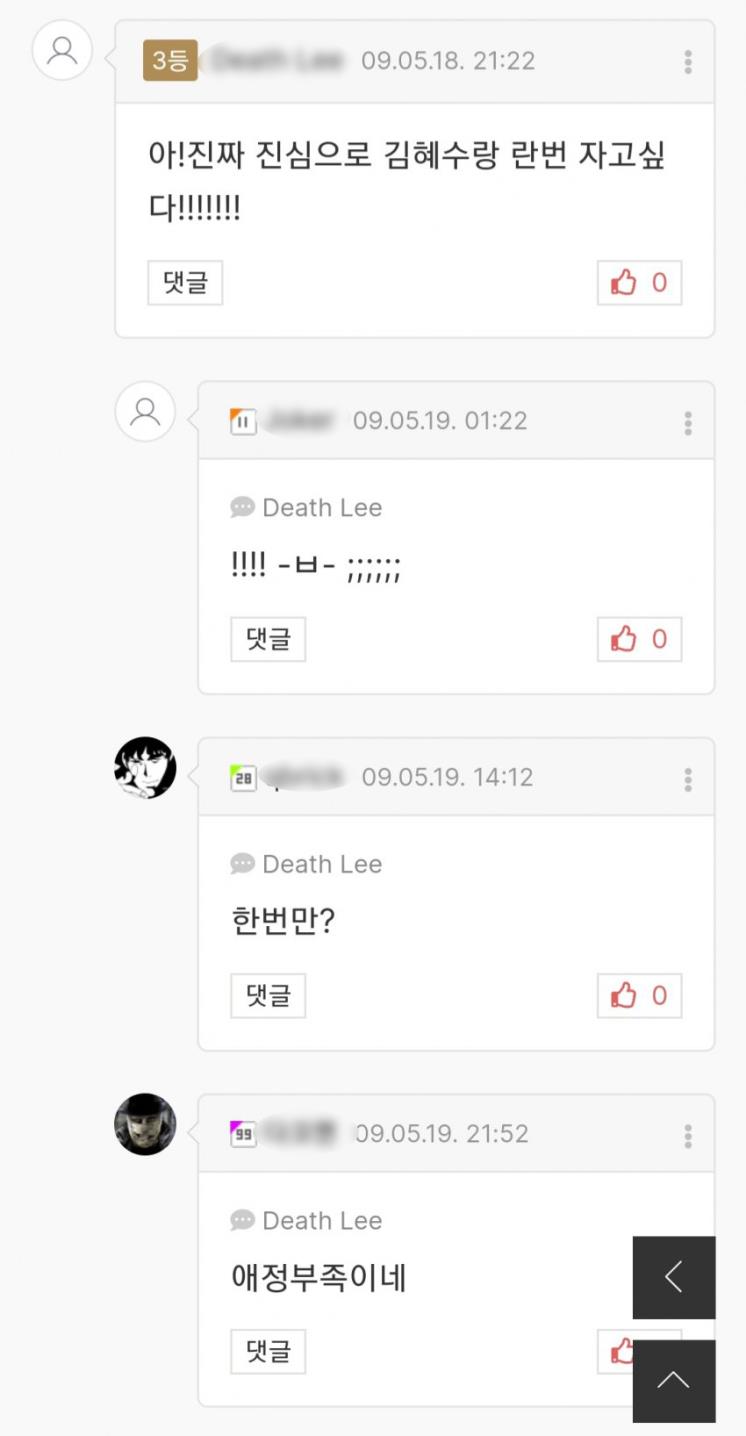Like the 09.05.18. 21:22 comment

coord(639,283)
